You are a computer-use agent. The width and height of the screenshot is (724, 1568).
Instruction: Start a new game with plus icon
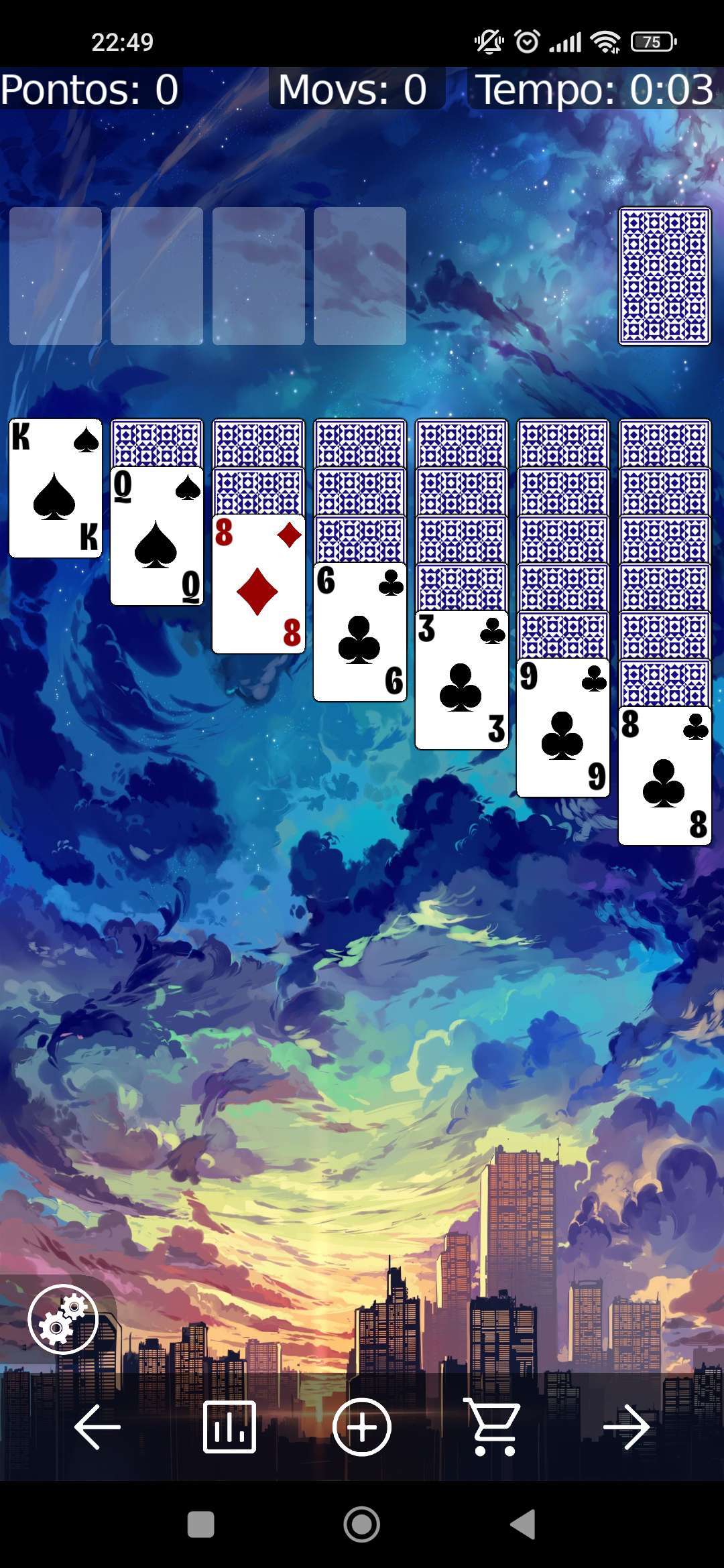[x=362, y=1427]
